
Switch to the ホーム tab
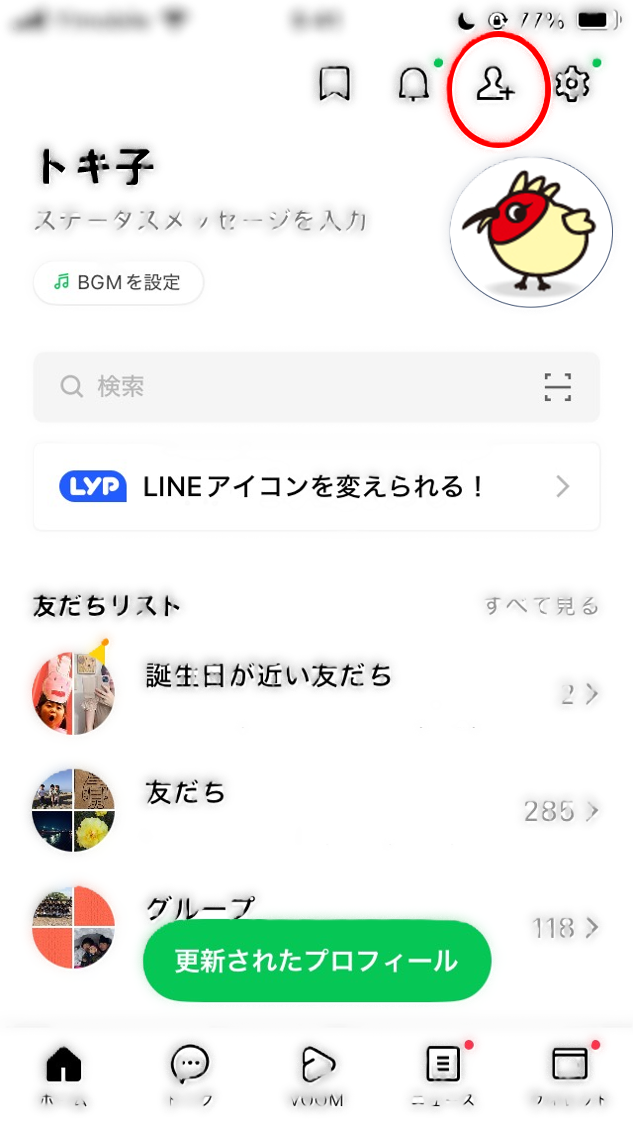64,1075
